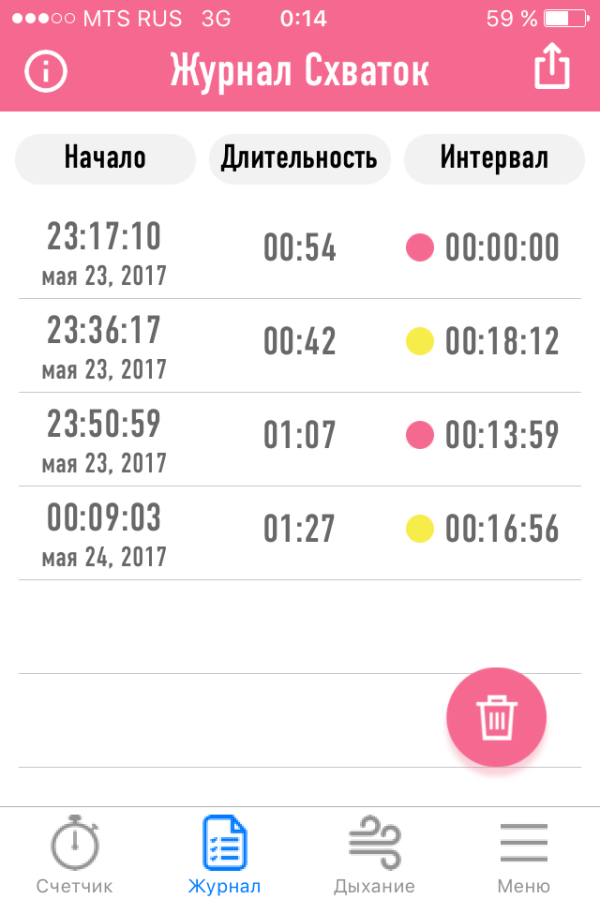Screen dimensions: 600x898
Task: Open the Меню tab
Action: click(x=524, y=853)
